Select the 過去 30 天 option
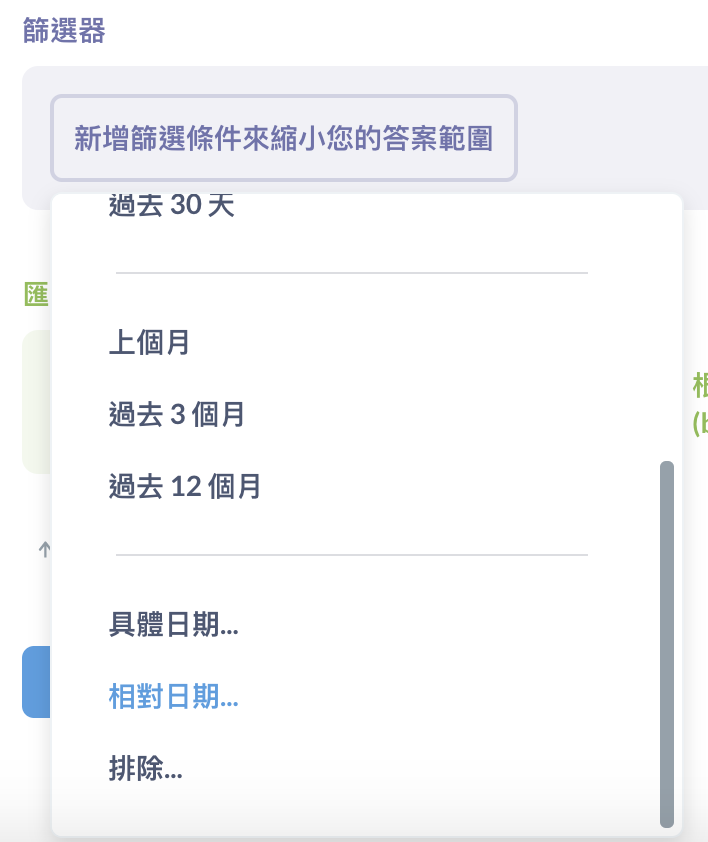 coord(171,206)
